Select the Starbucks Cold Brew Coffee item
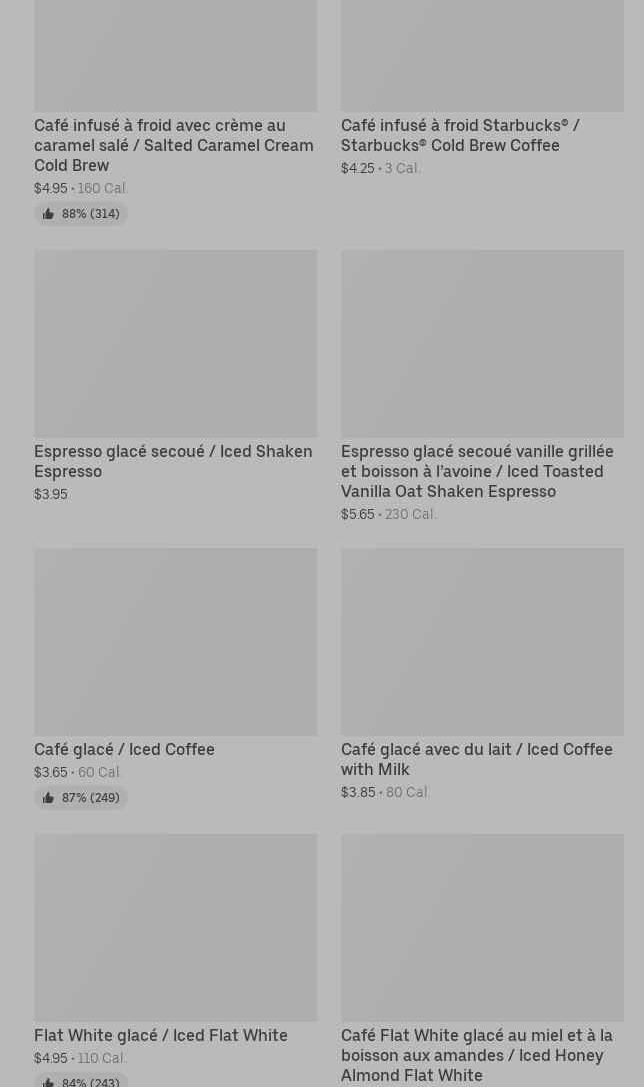This screenshot has width=644, height=1087. pyautogui.click(x=481, y=135)
